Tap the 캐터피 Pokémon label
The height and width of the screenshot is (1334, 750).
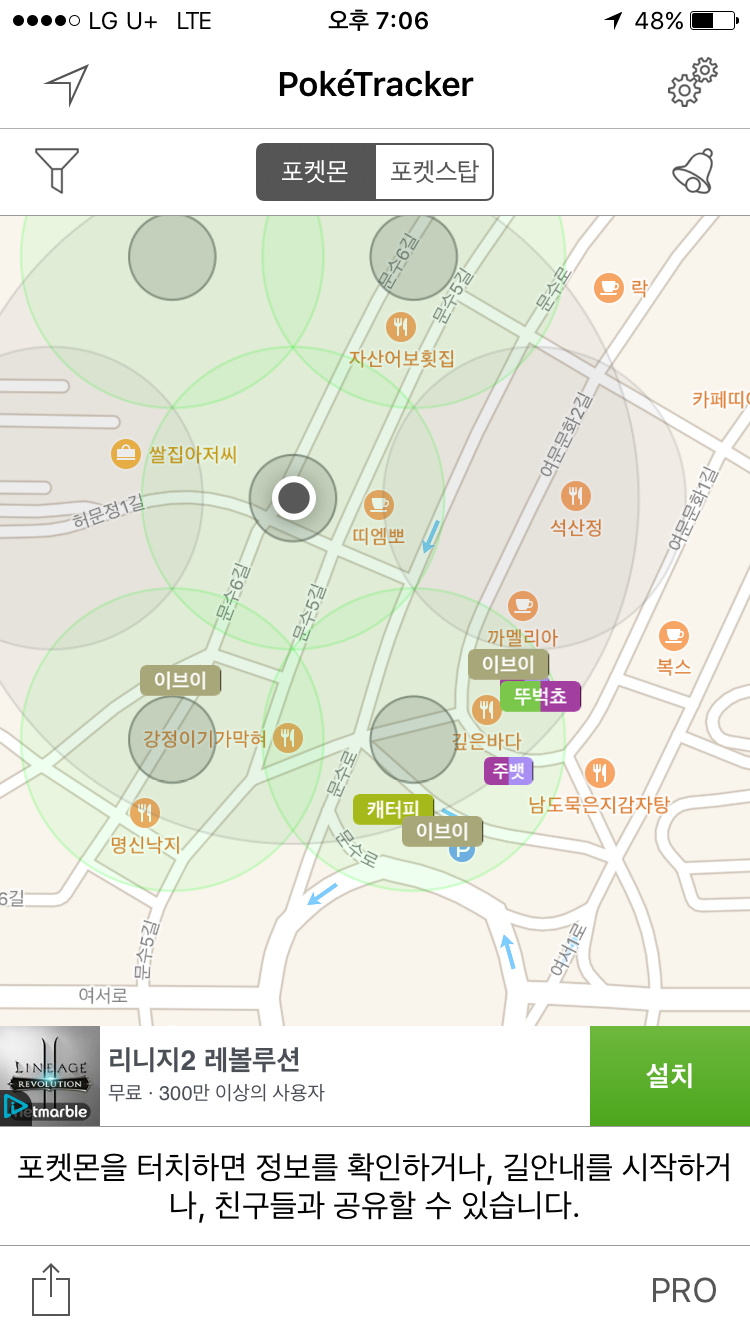pos(394,809)
